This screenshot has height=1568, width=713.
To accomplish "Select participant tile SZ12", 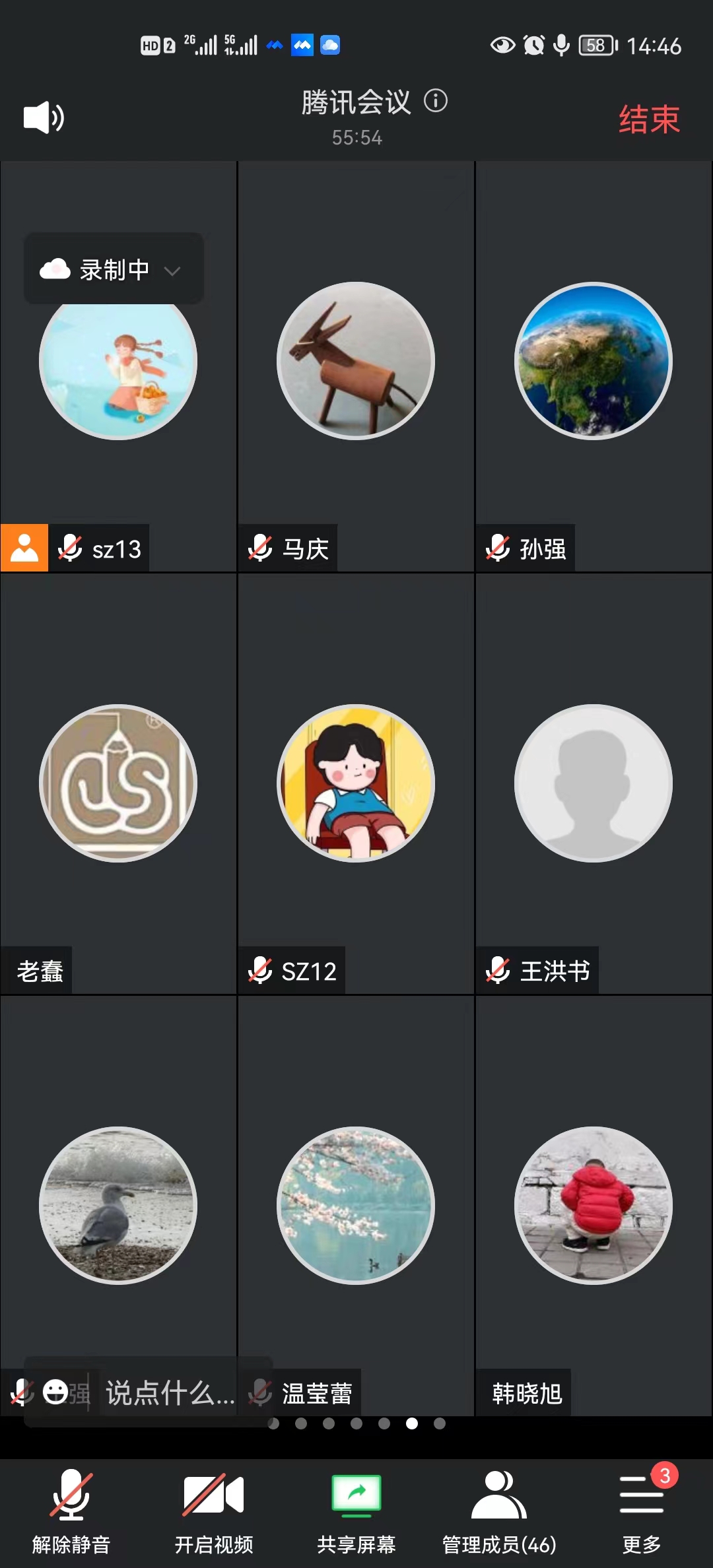I will point(356,783).
